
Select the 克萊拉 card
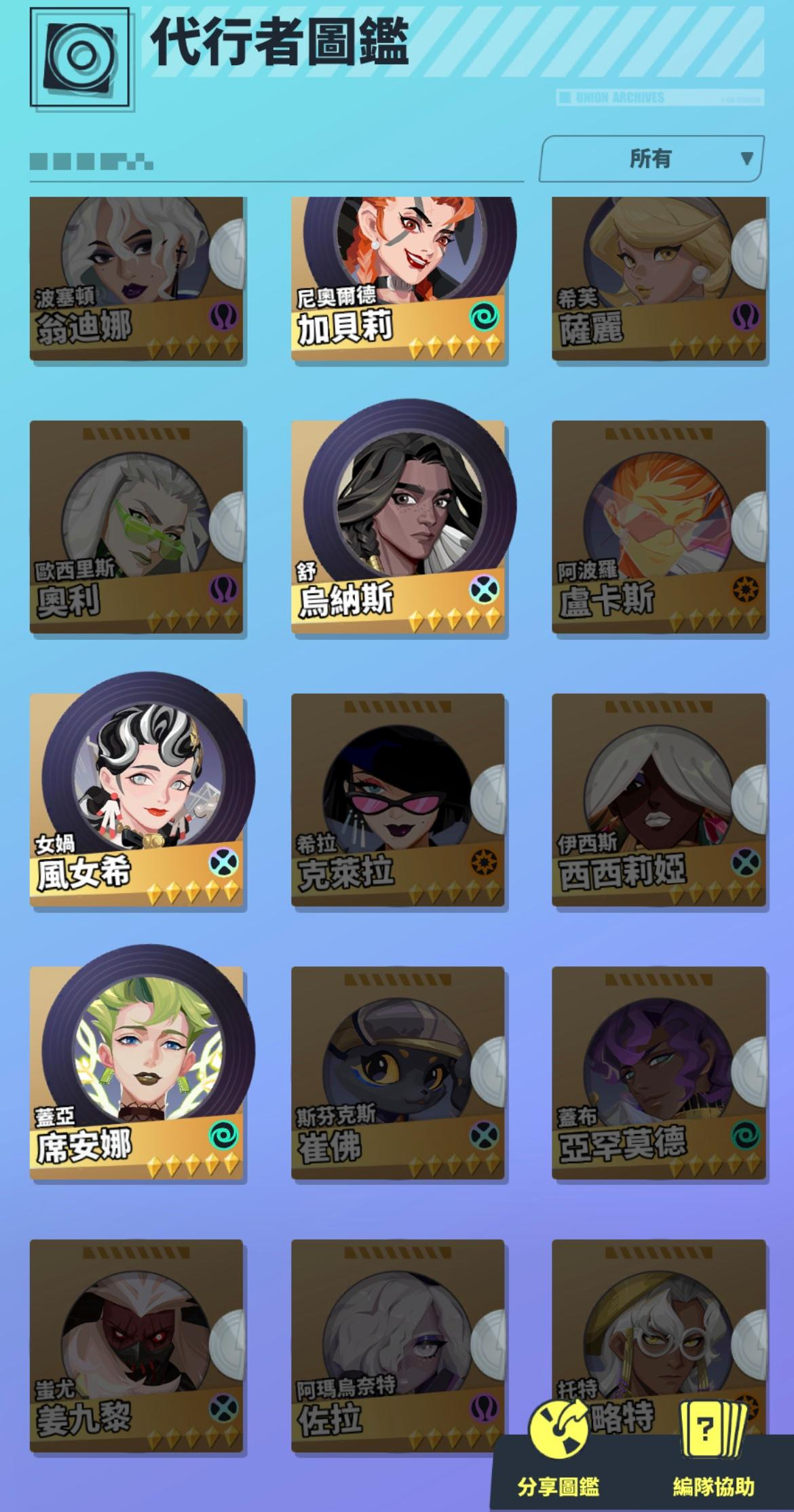(398, 799)
